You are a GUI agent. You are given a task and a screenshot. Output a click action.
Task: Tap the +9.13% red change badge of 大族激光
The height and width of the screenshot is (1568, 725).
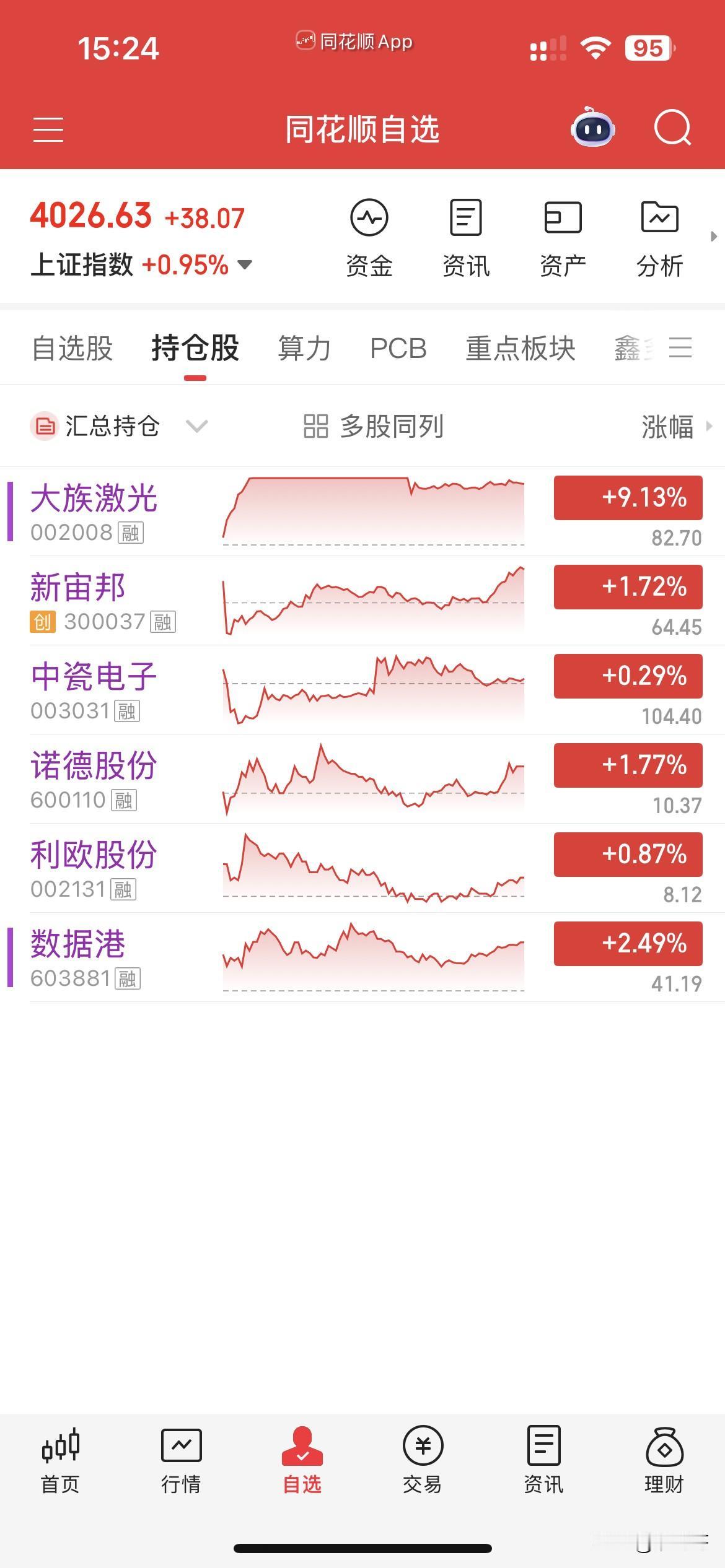pyautogui.click(x=628, y=497)
